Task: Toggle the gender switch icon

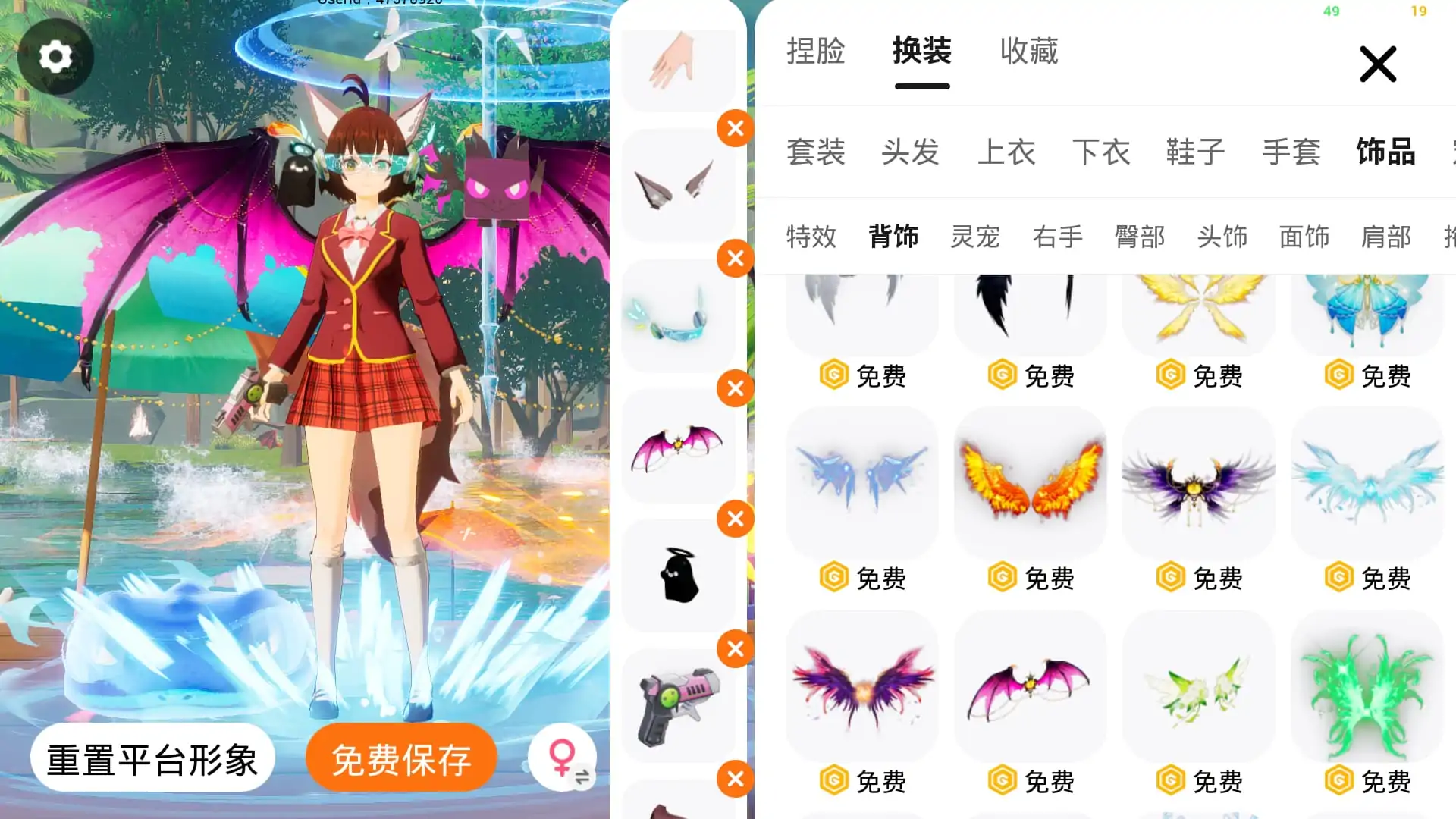Action: (x=563, y=759)
